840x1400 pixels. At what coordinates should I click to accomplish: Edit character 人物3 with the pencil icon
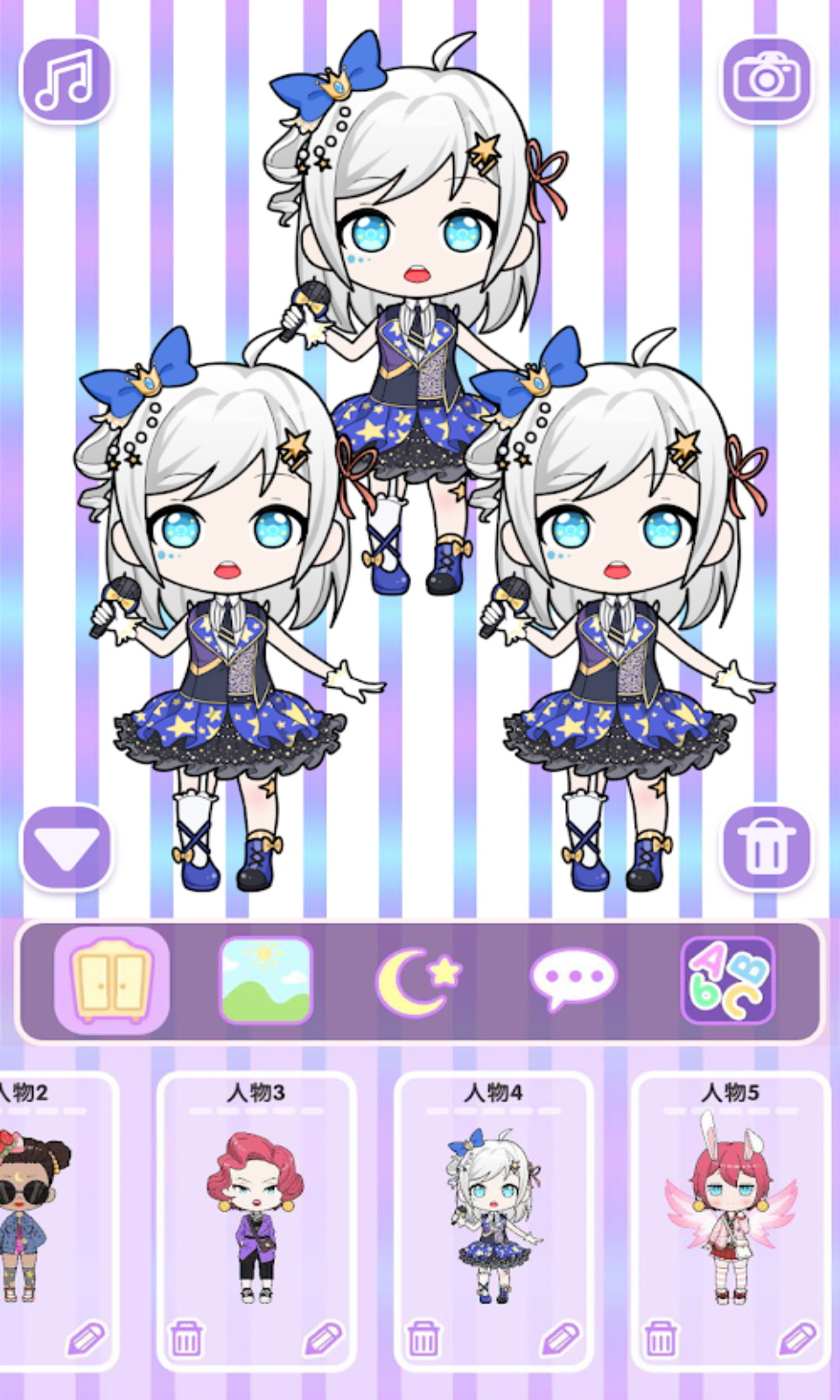[x=322, y=1338]
